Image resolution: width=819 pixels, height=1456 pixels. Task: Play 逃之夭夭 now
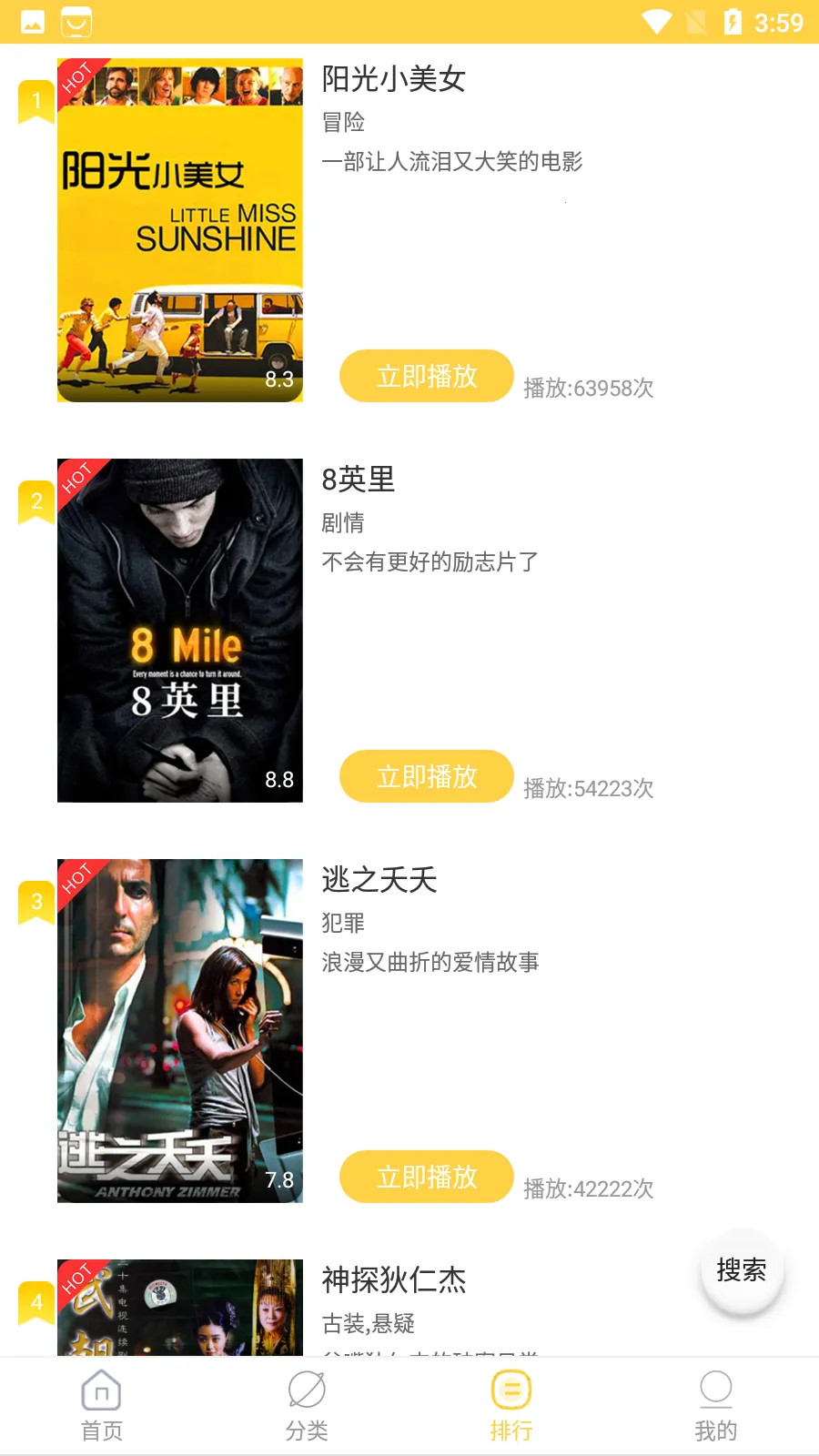pyautogui.click(x=426, y=1177)
